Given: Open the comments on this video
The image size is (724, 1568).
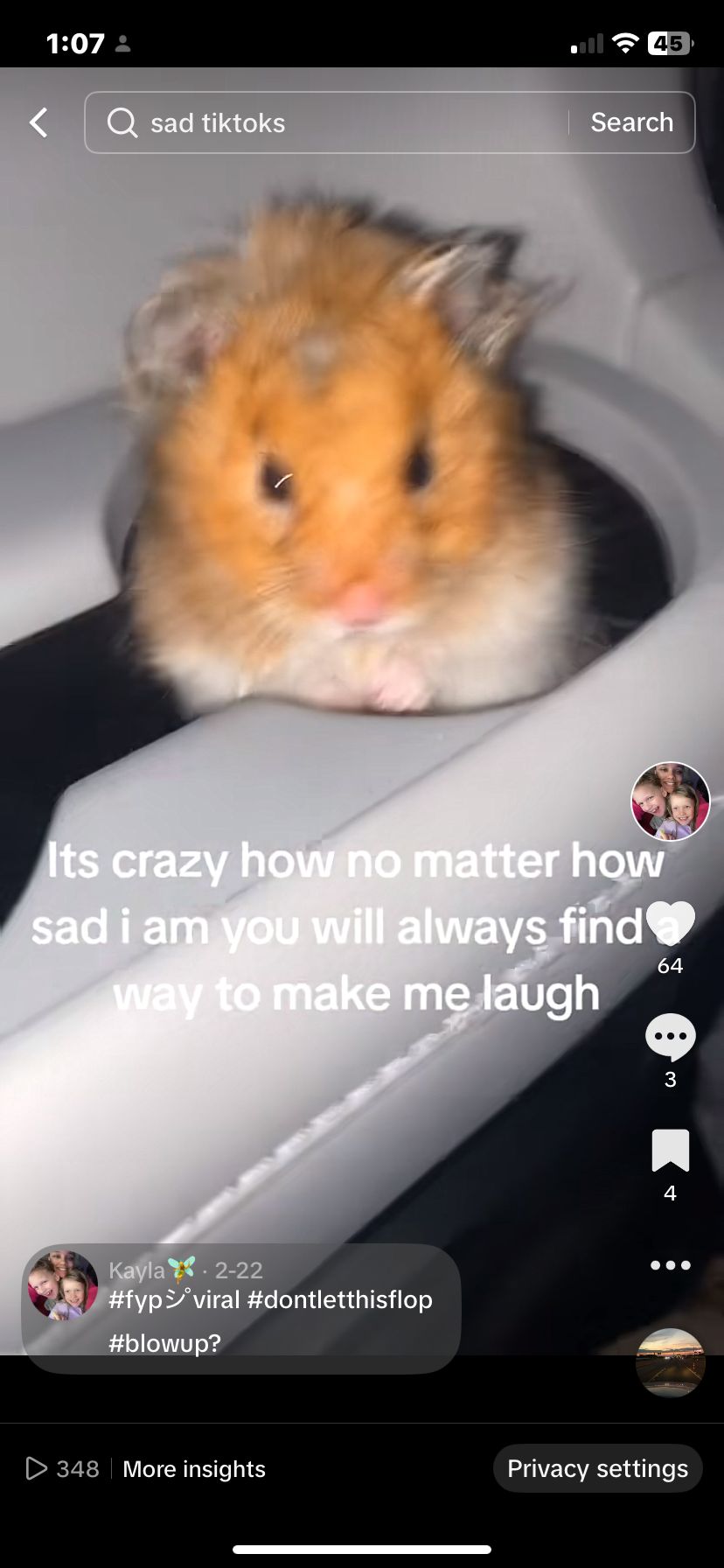Looking at the screenshot, I should pos(670,1037).
